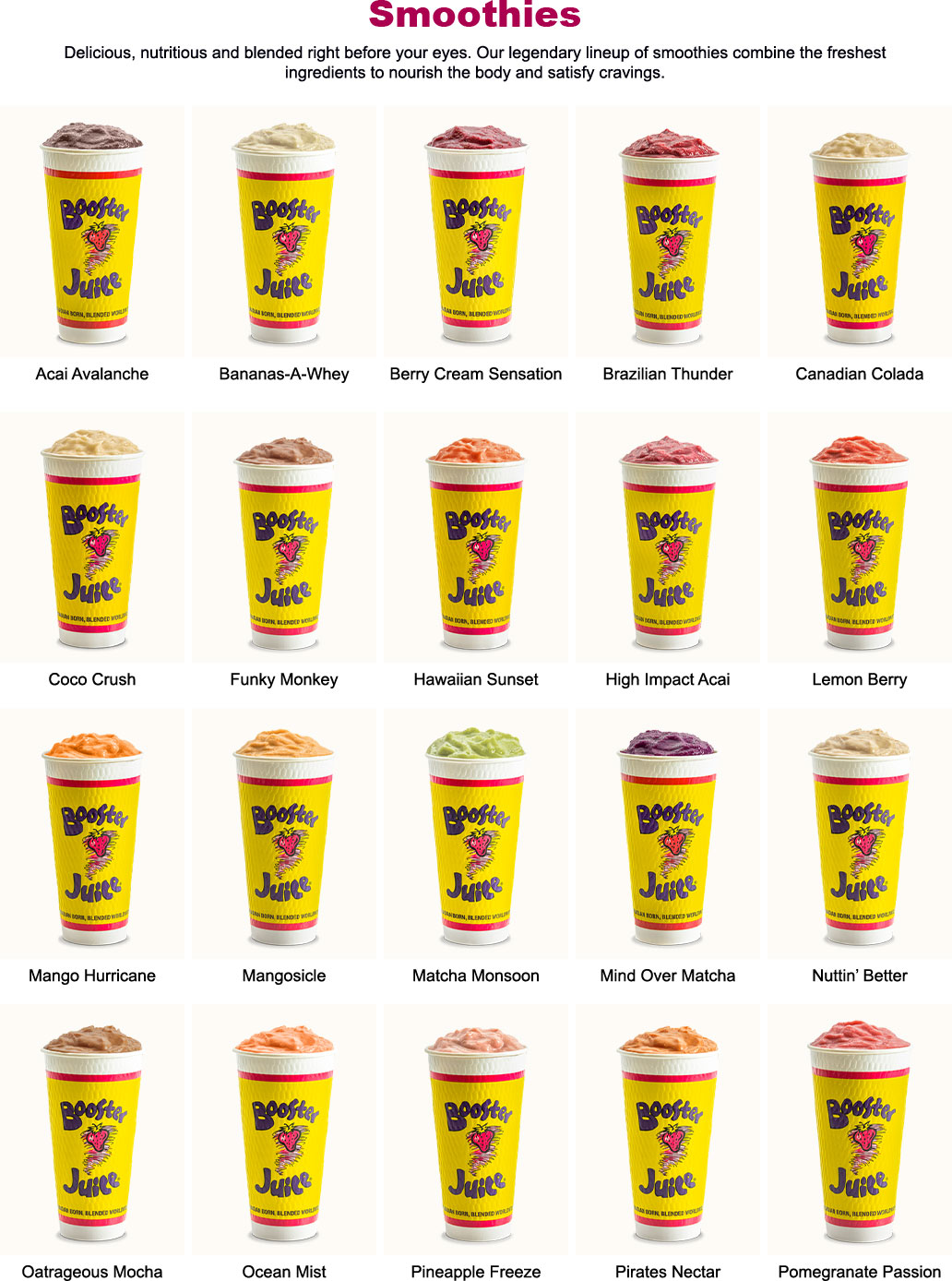View Berry Cream Sensation details
Image resolution: width=952 pixels, height=1281 pixels.
476,233
